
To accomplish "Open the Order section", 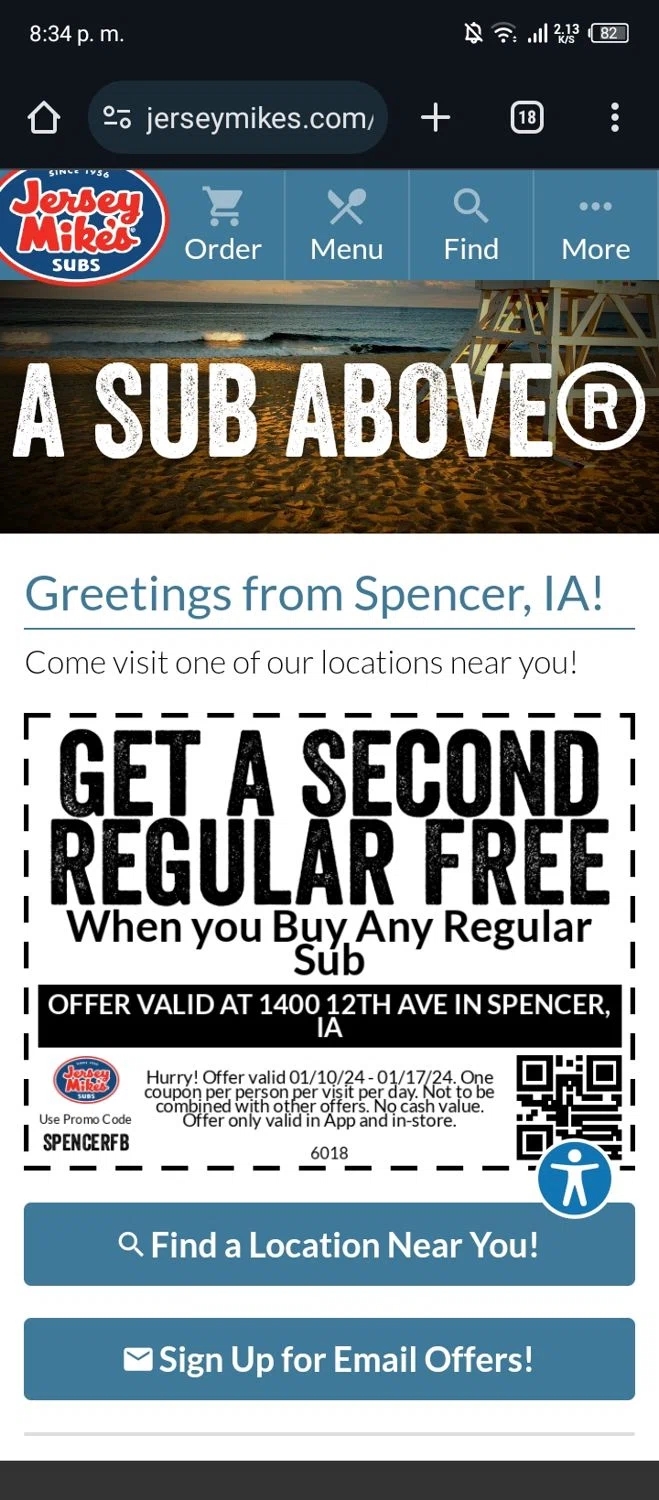I will 223,226.
